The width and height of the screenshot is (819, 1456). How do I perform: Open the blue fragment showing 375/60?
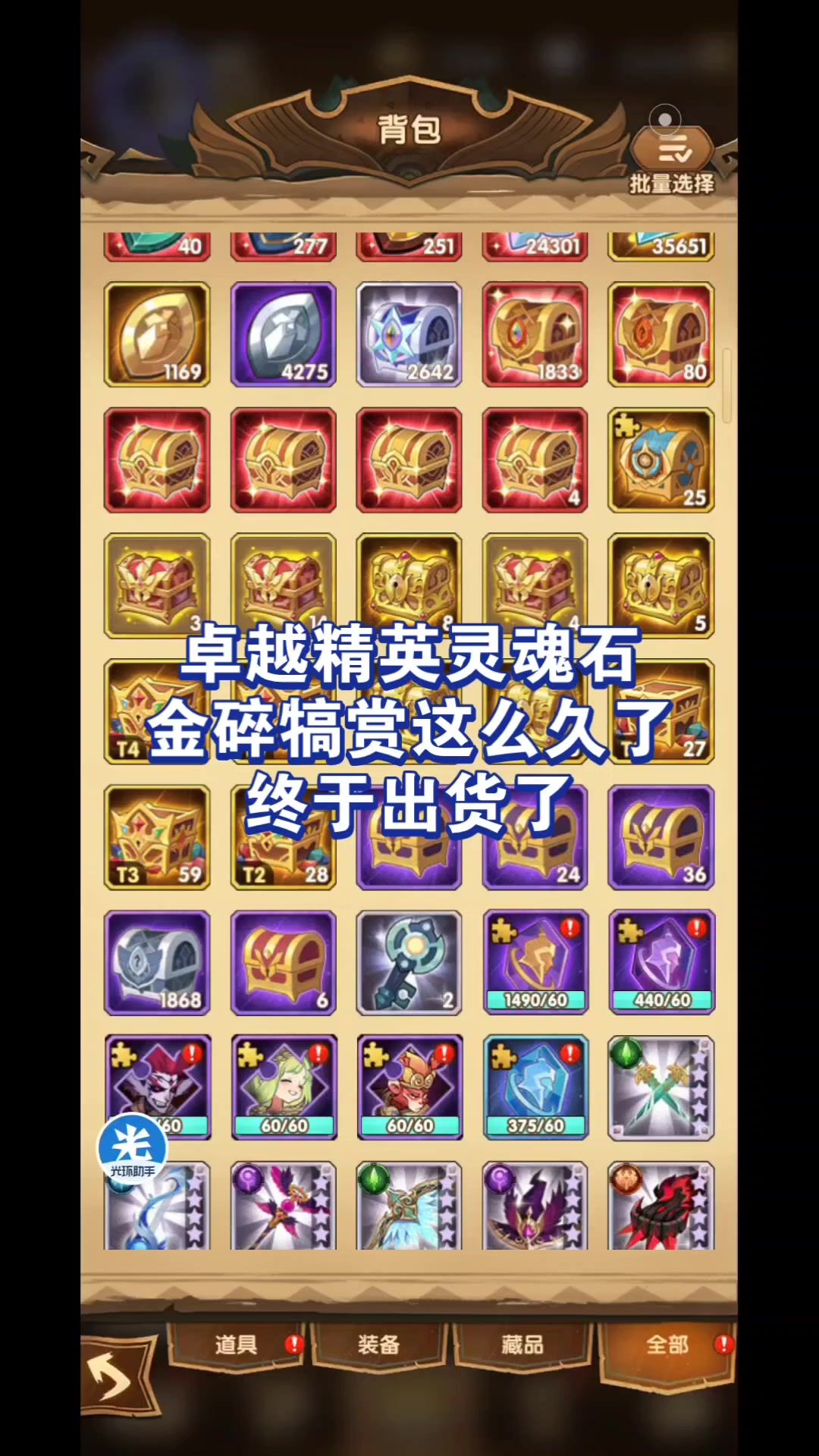click(535, 1087)
